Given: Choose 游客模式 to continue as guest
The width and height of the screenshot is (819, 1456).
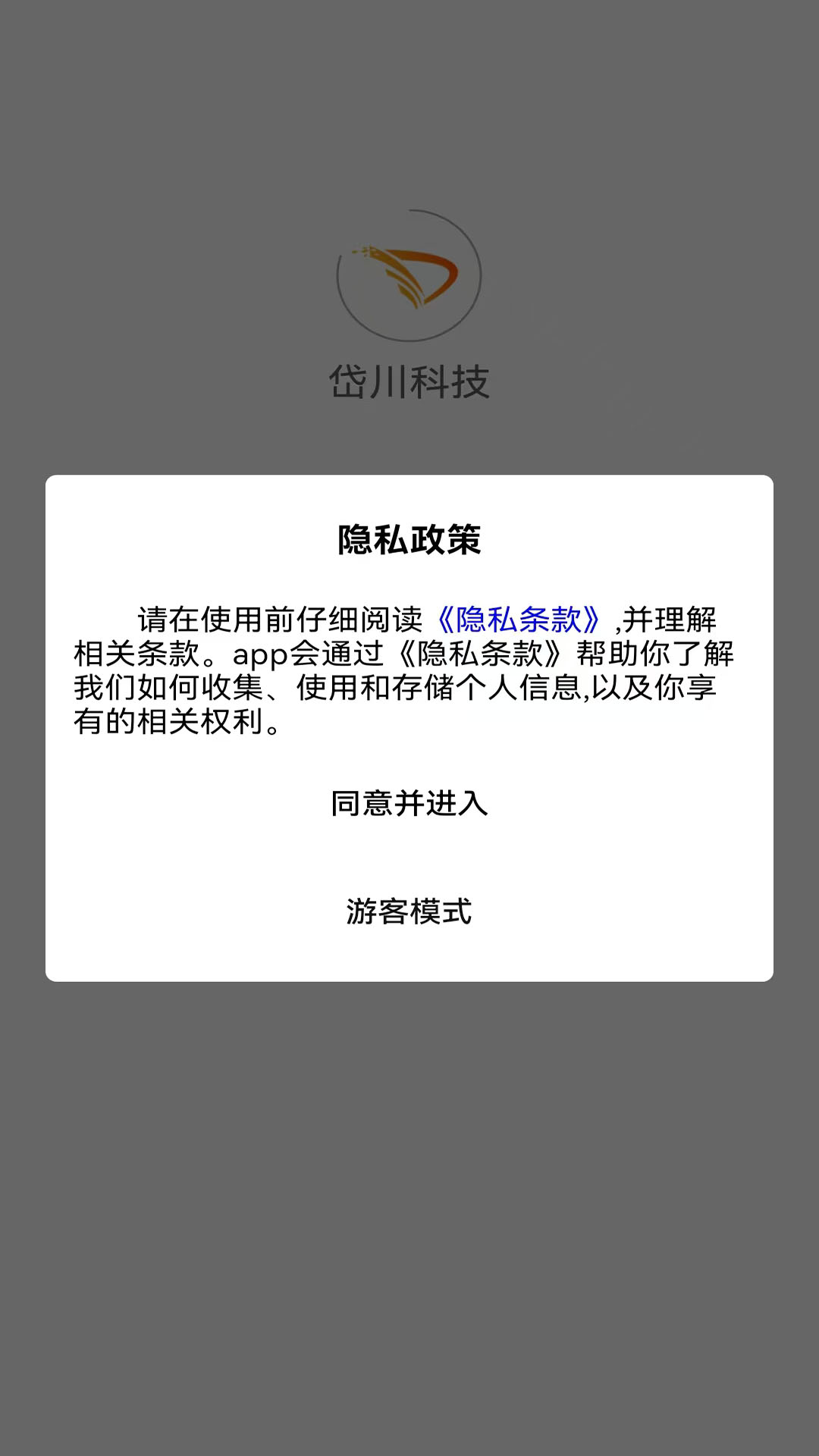Looking at the screenshot, I should click(409, 912).
